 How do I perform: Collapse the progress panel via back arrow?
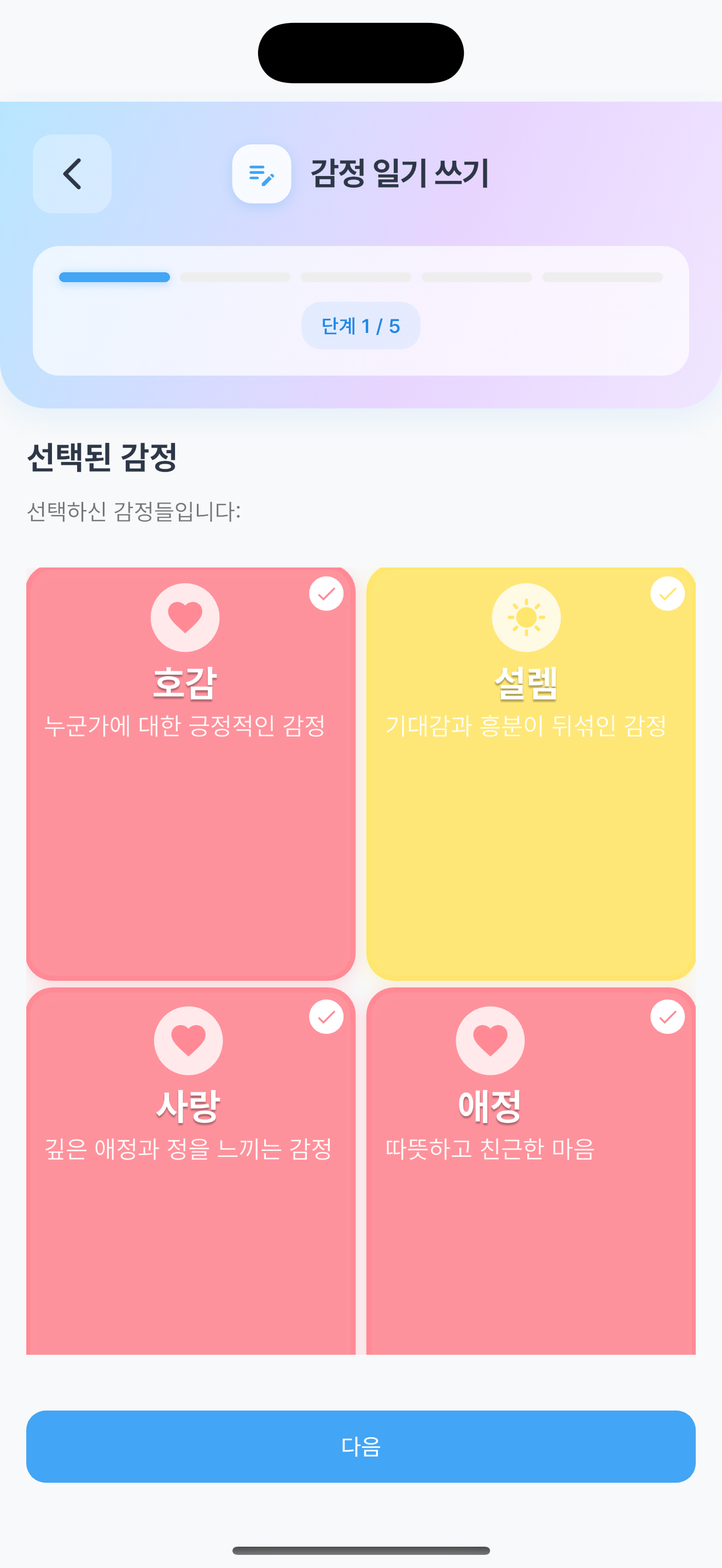click(72, 175)
